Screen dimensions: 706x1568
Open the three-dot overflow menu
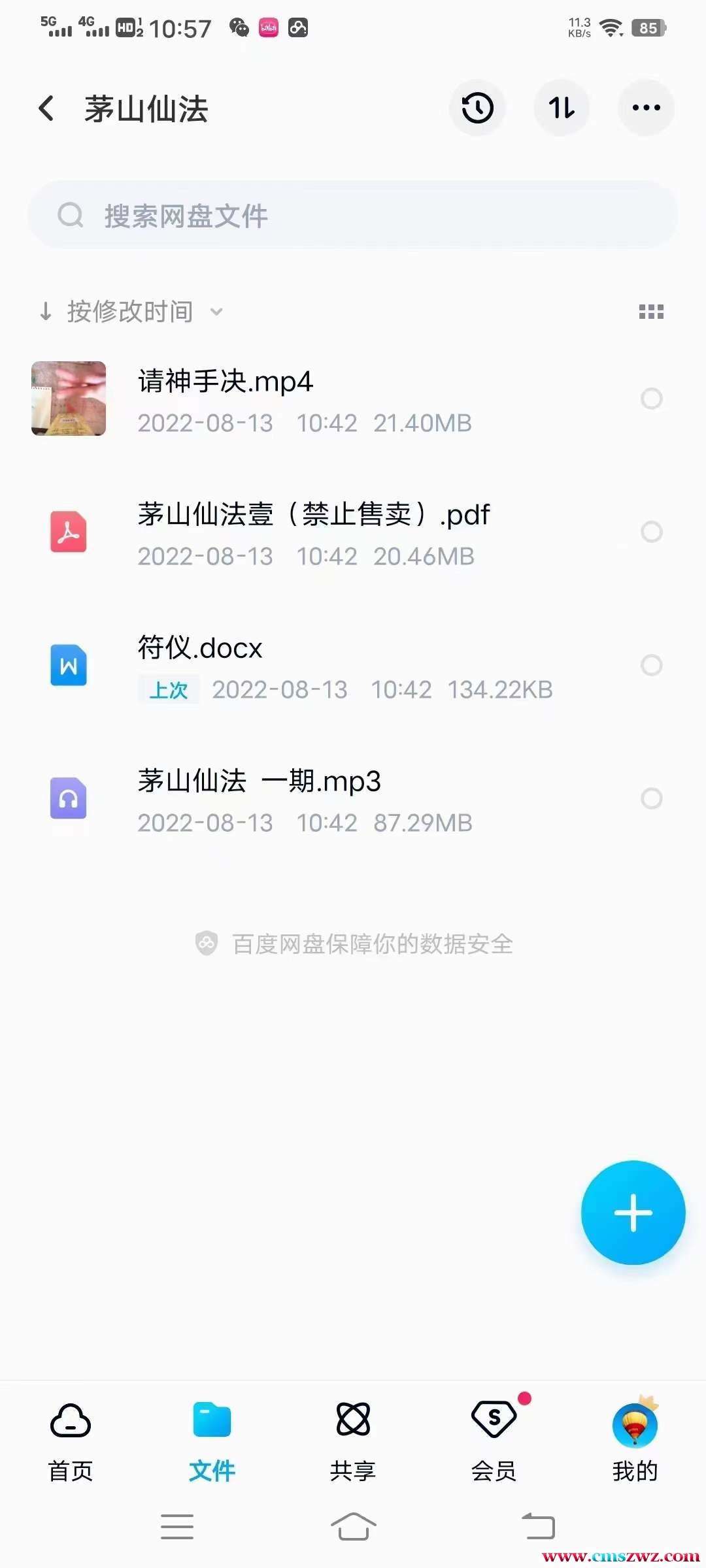646,108
